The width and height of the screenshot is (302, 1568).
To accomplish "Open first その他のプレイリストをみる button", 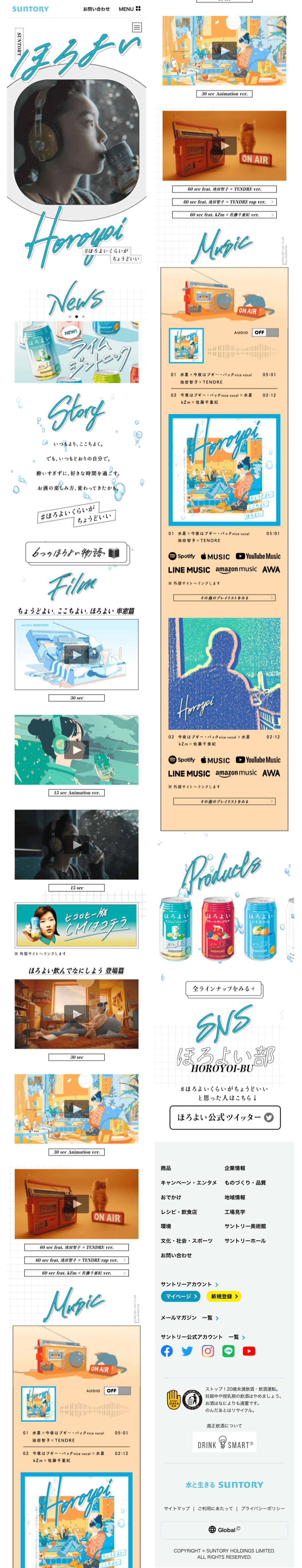I will 224,598.
